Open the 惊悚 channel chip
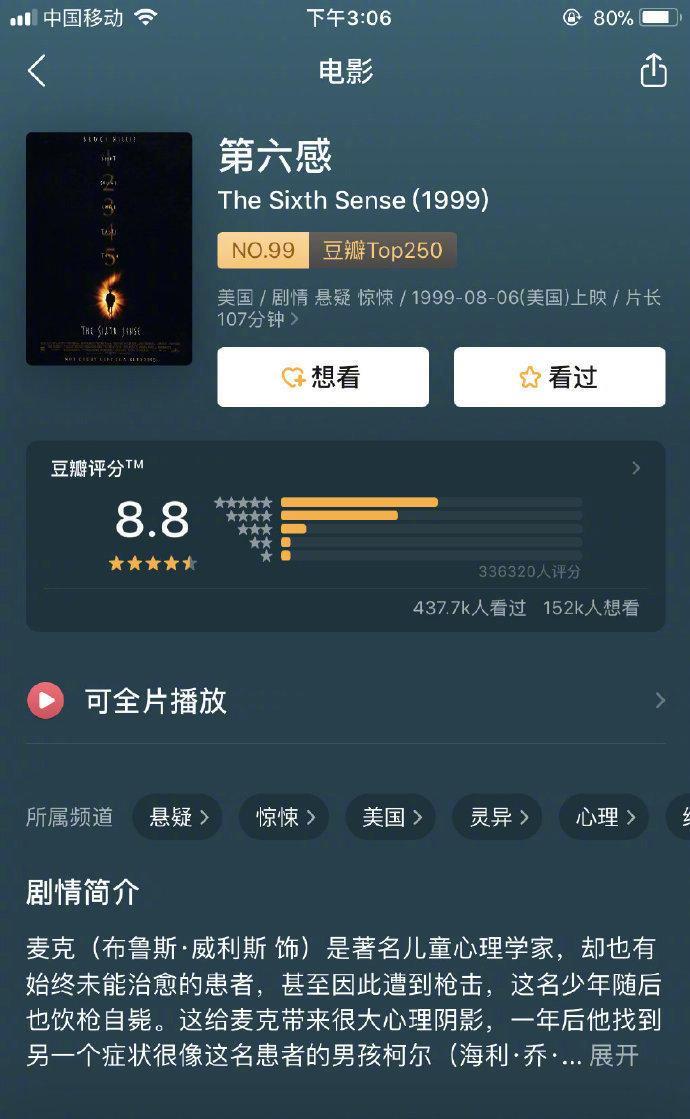The height and width of the screenshot is (1119, 690). 285,817
